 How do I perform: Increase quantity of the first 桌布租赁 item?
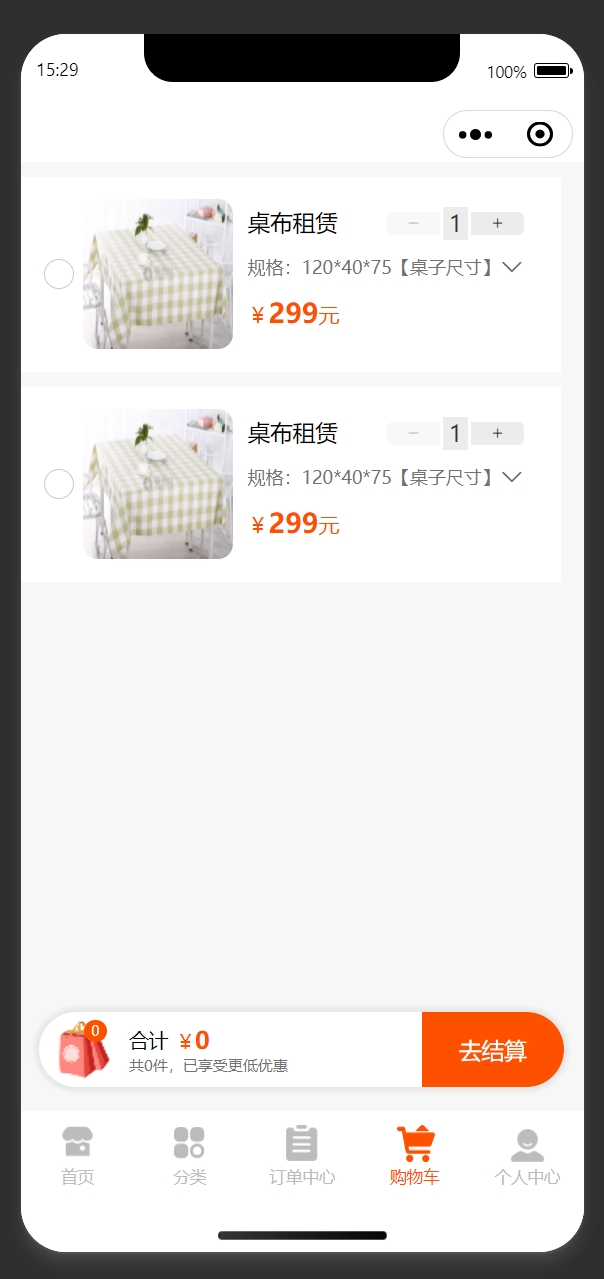[x=497, y=224]
